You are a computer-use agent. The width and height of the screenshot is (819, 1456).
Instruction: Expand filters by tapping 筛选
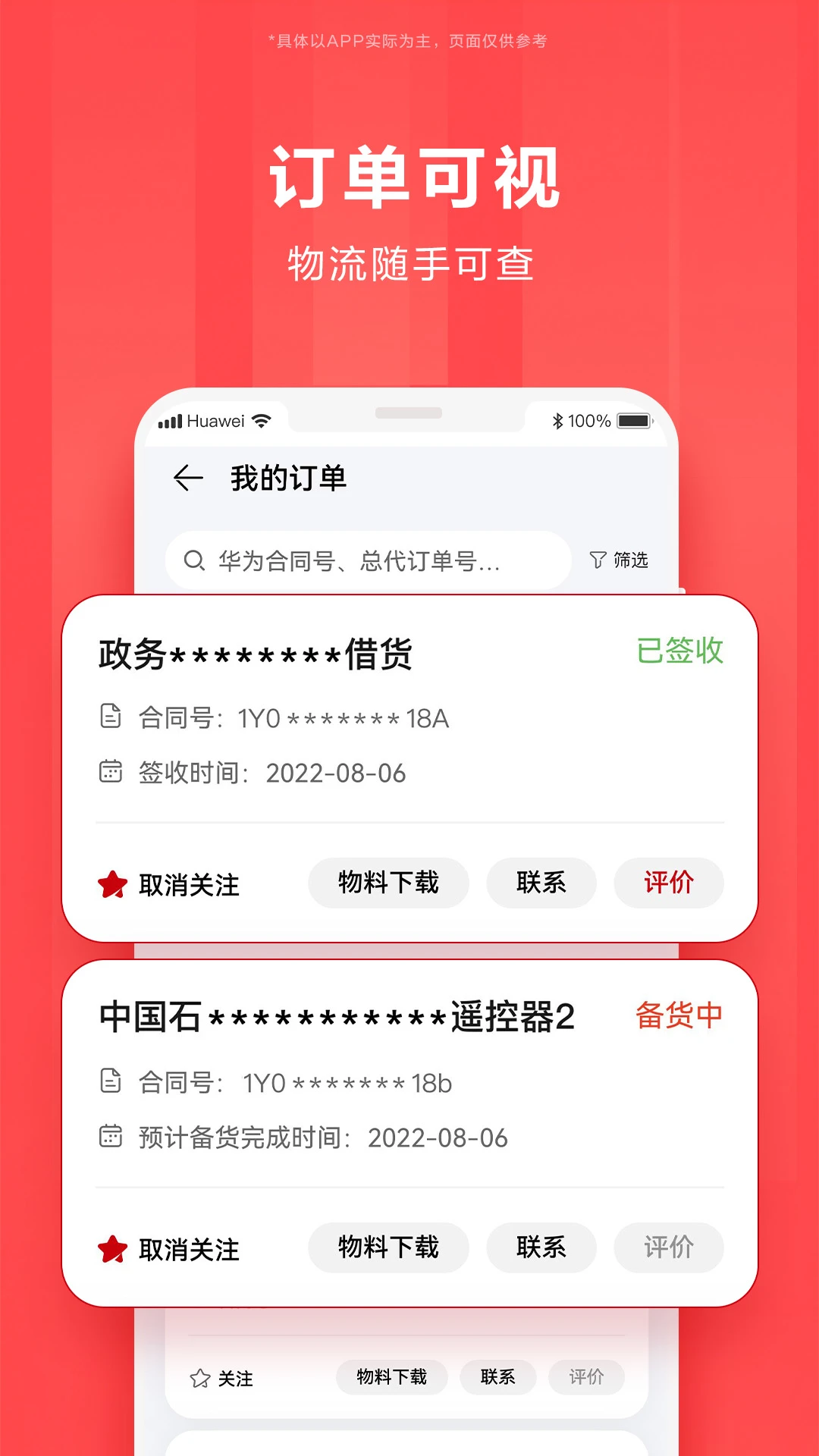627,560
